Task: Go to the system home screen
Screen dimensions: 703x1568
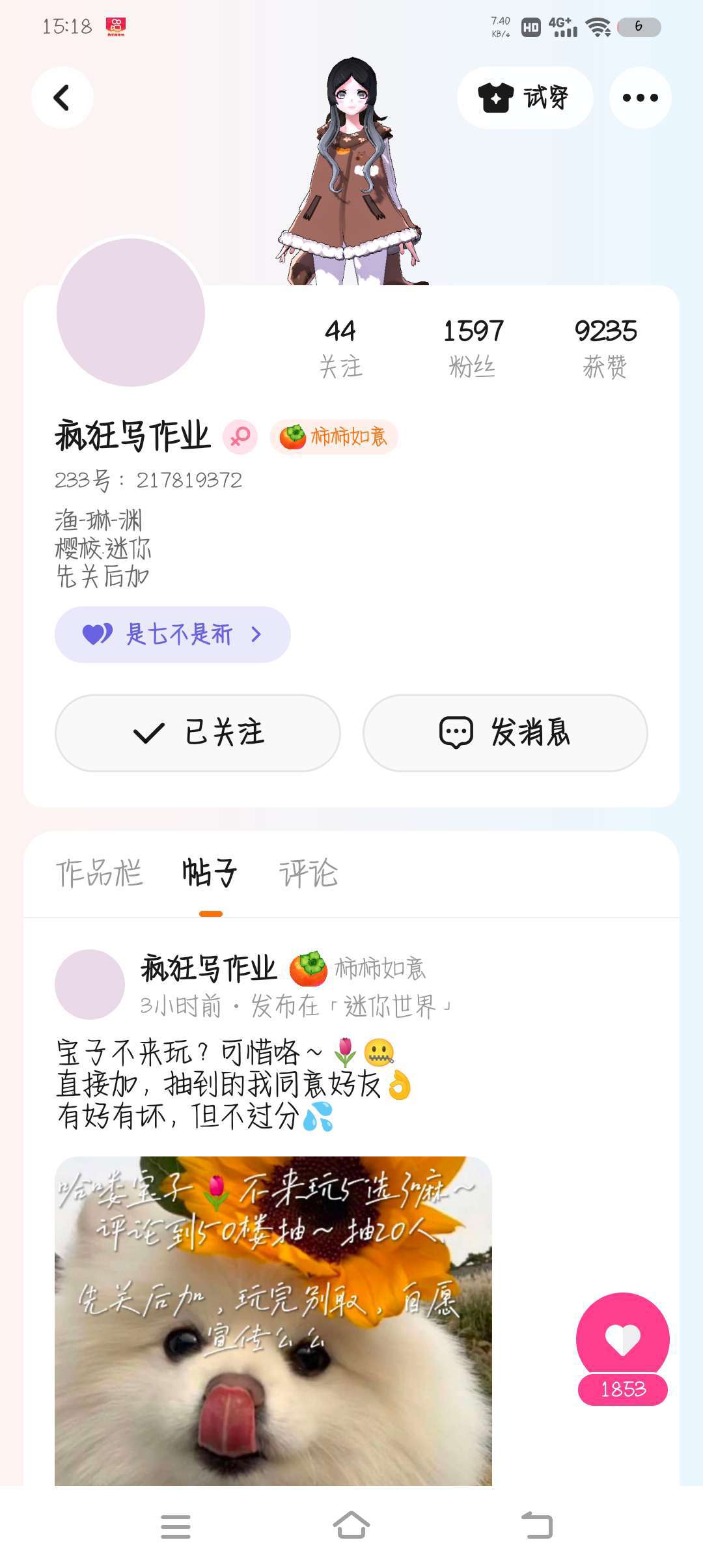Action: tap(351, 1526)
